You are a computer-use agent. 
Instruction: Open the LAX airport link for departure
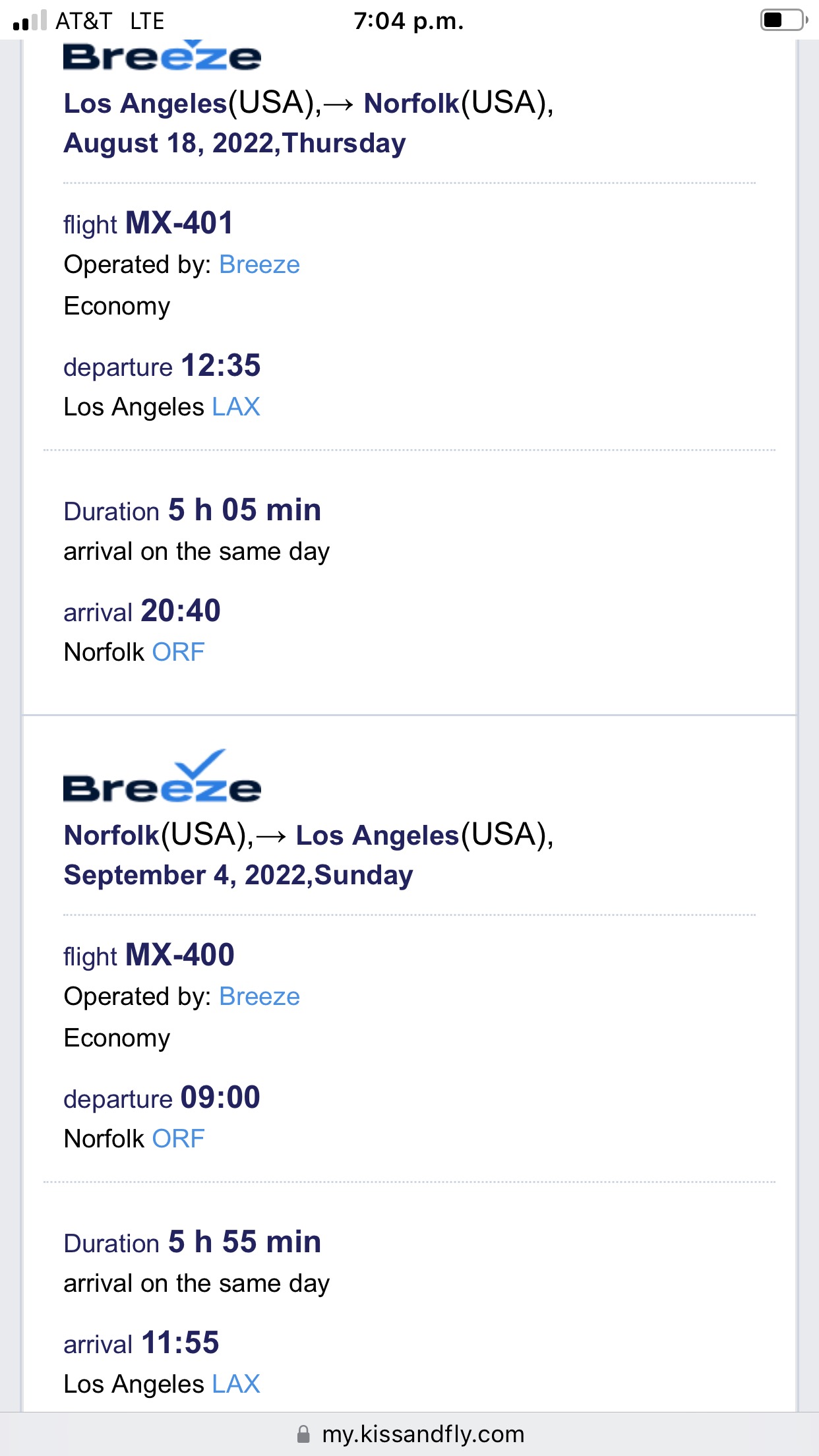tap(235, 407)
